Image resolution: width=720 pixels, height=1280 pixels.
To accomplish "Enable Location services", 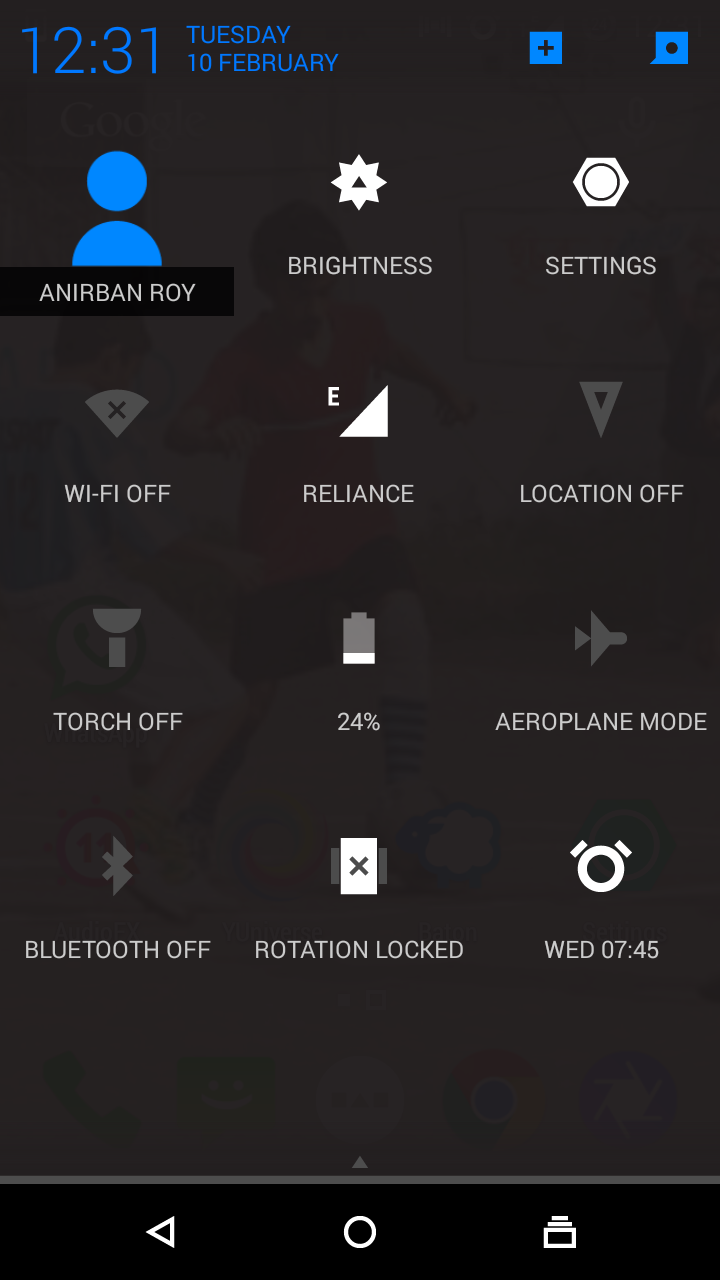I will click(600, 440).
